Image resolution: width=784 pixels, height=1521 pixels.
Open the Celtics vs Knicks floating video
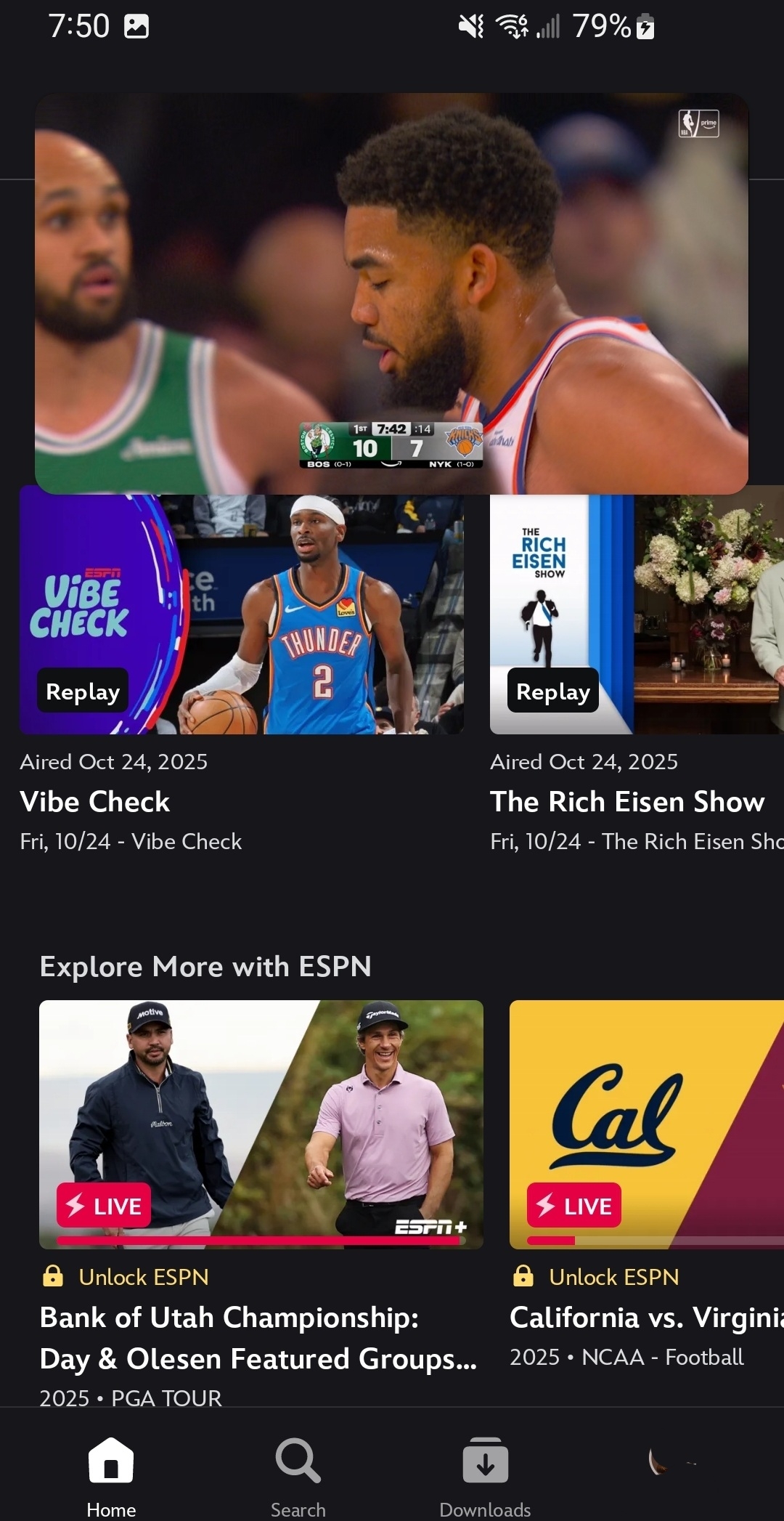(x=391, y=291)
